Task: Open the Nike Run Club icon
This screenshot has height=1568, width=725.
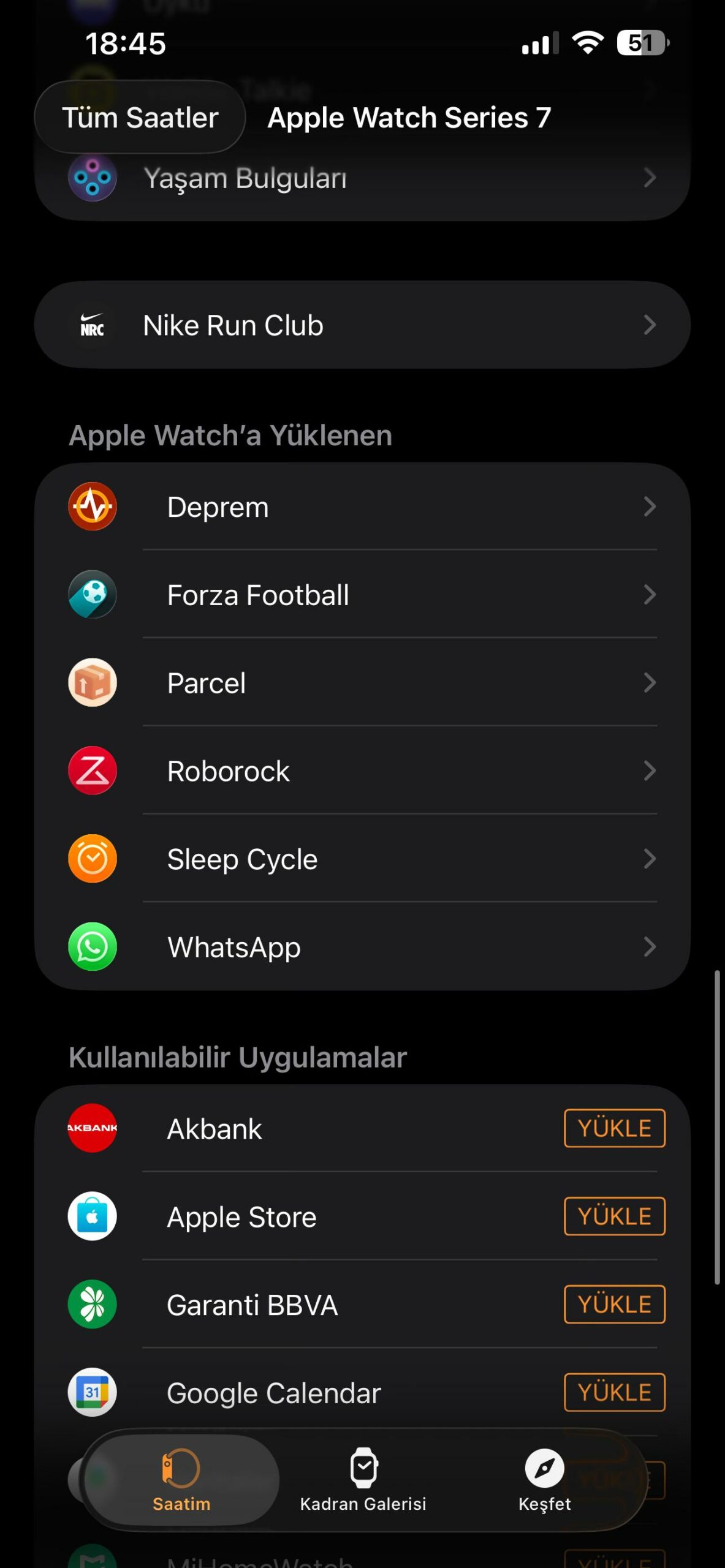Action: pos(92,325)
